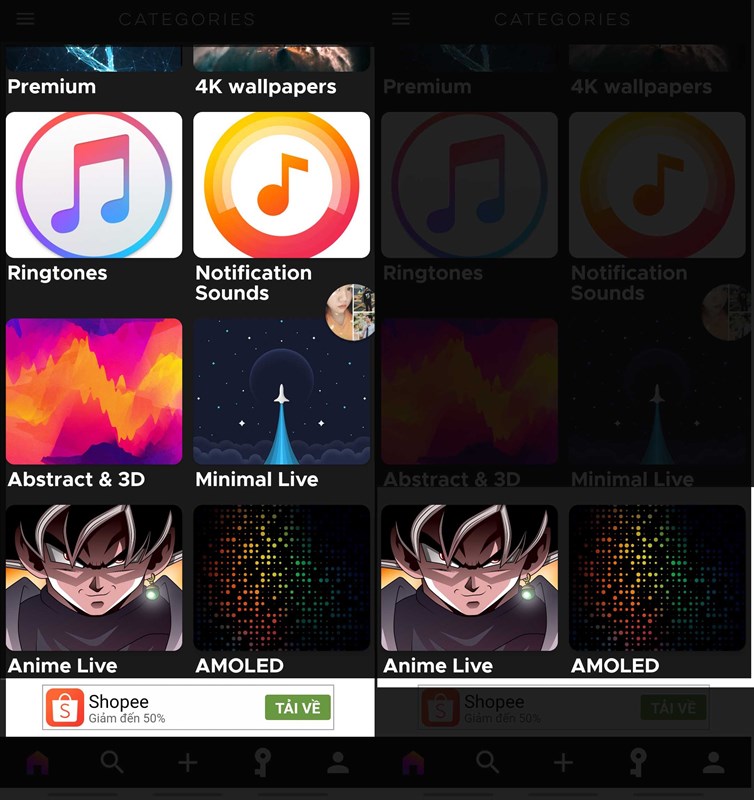Open Ringtones category on the left screen

click(94, 185)
